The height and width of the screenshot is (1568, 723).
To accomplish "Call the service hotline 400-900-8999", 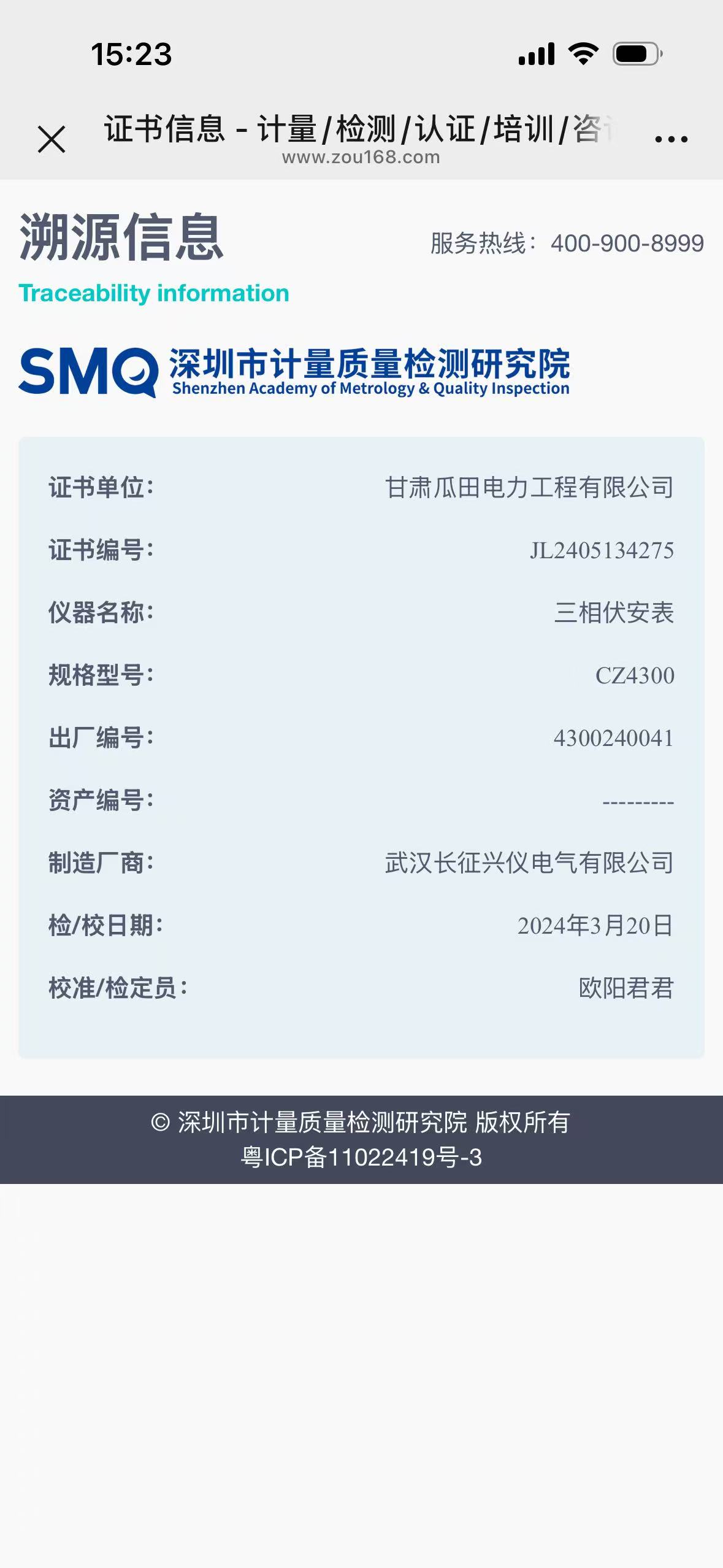I will [x=627, y=244].
